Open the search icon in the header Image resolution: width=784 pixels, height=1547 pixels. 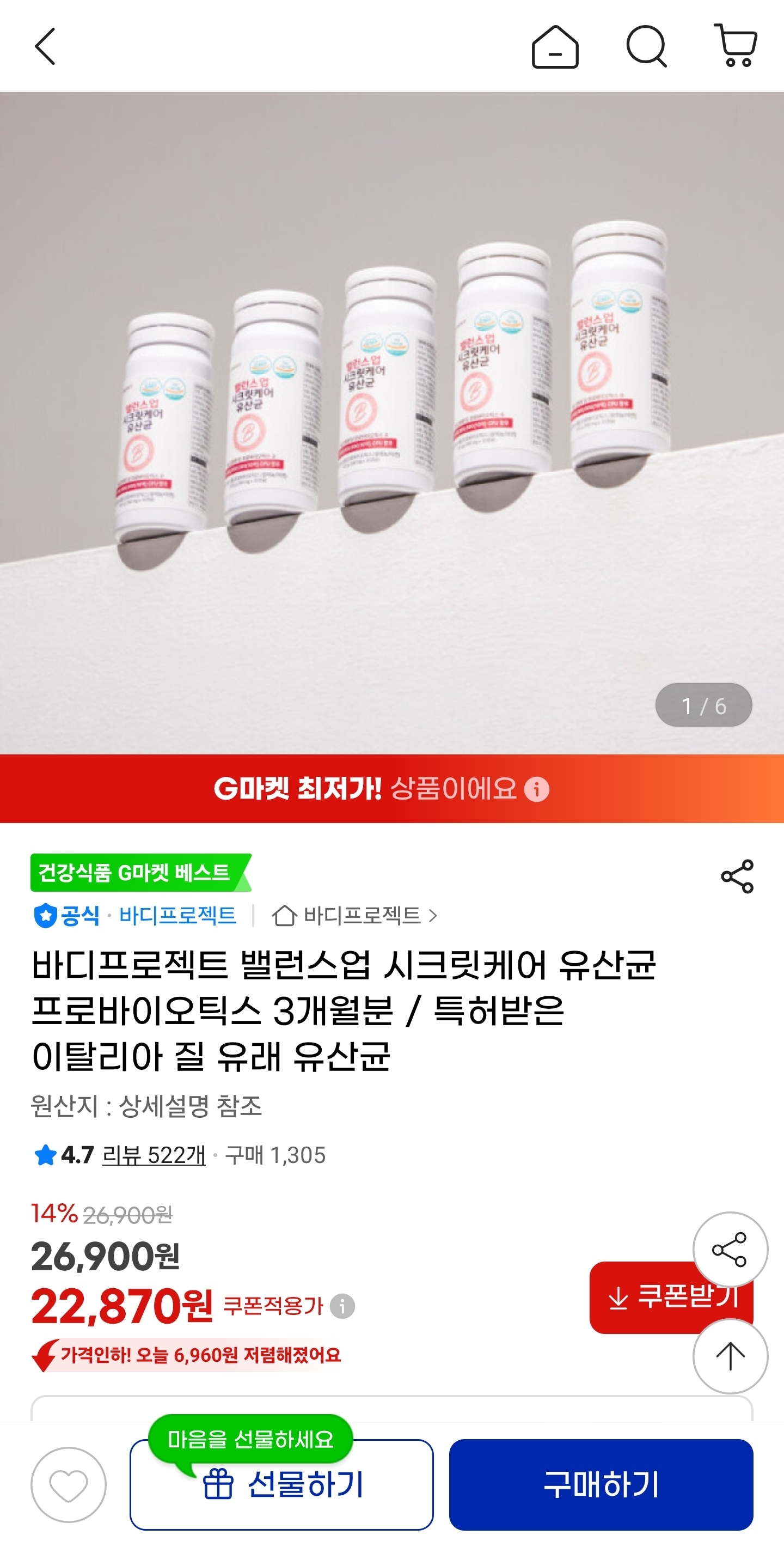646,46
